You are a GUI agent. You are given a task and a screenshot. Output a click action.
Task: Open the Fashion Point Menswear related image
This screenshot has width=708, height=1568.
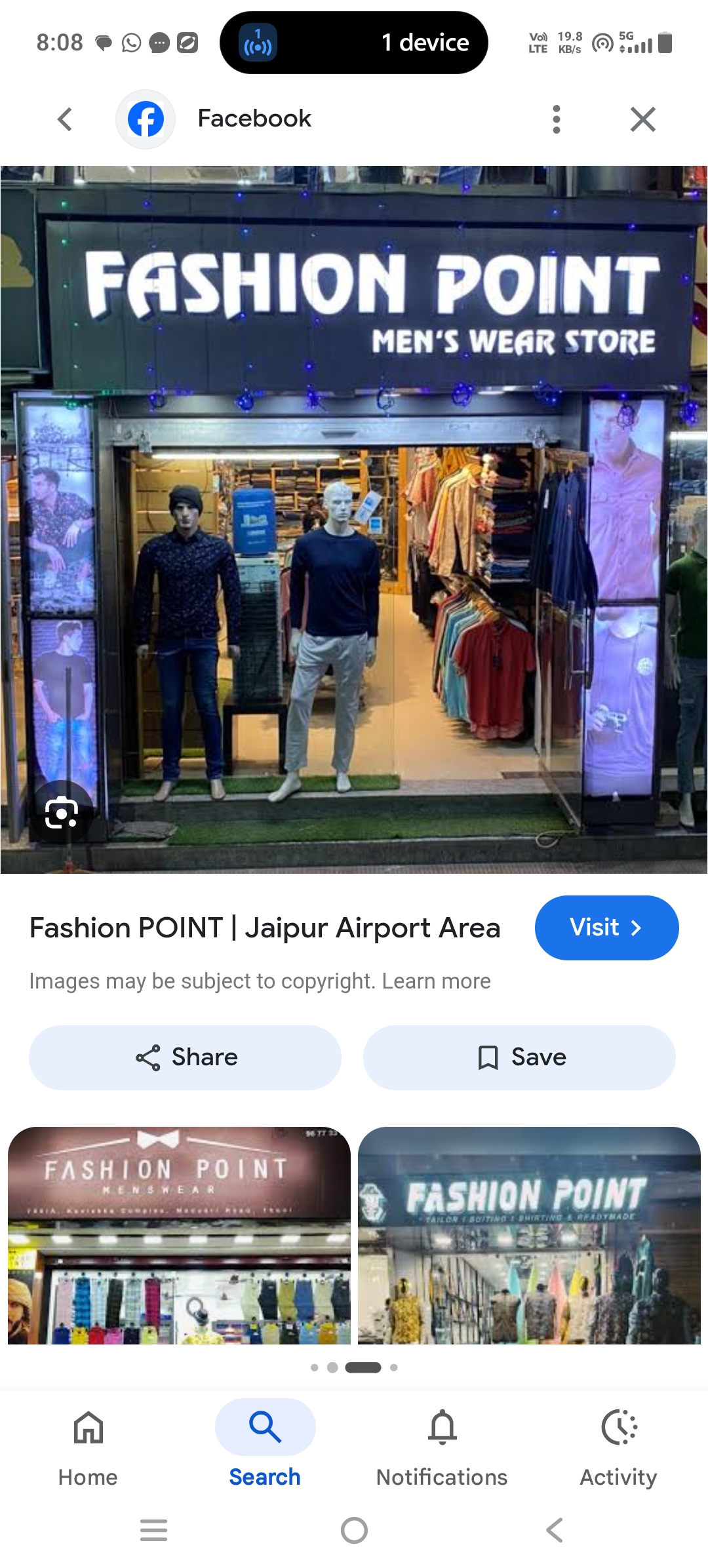(179, 1235)
